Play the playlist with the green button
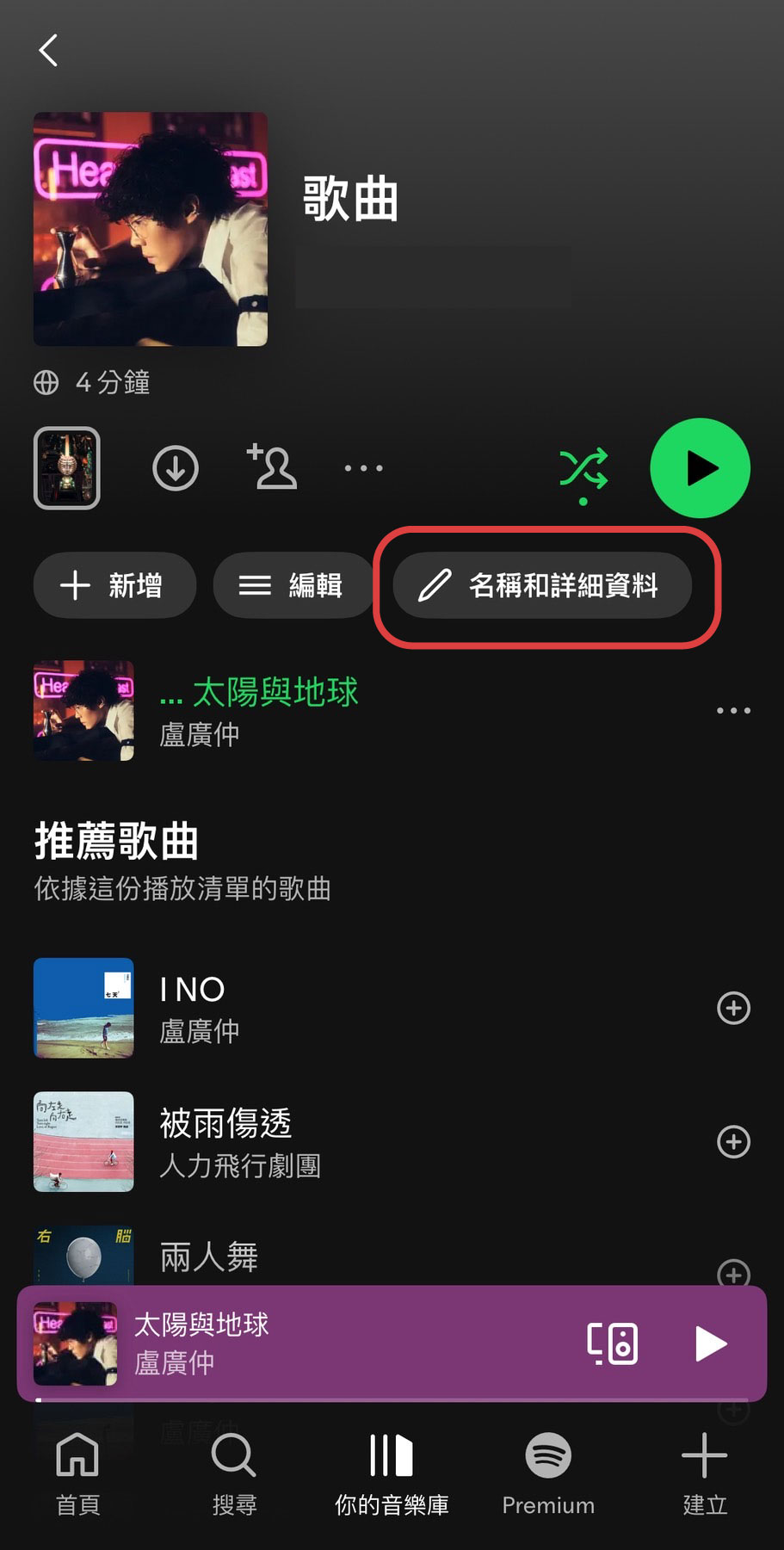The width and height of the screenshot is (784, 1550). coord(700,468)
